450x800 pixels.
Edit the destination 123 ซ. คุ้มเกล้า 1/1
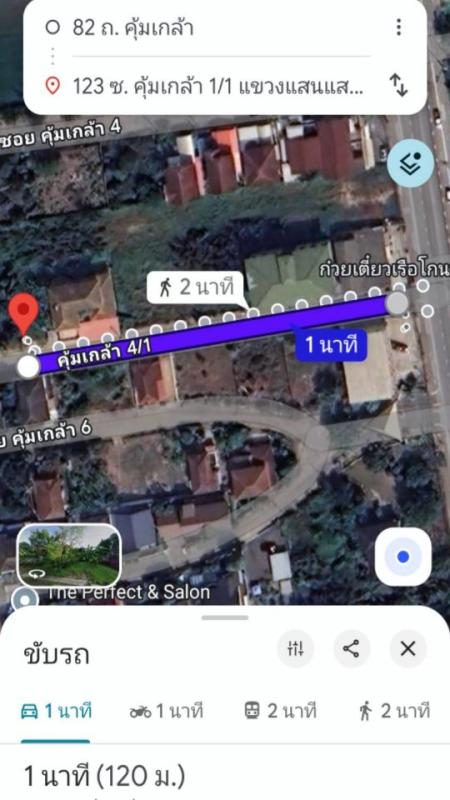click(218, 86)
